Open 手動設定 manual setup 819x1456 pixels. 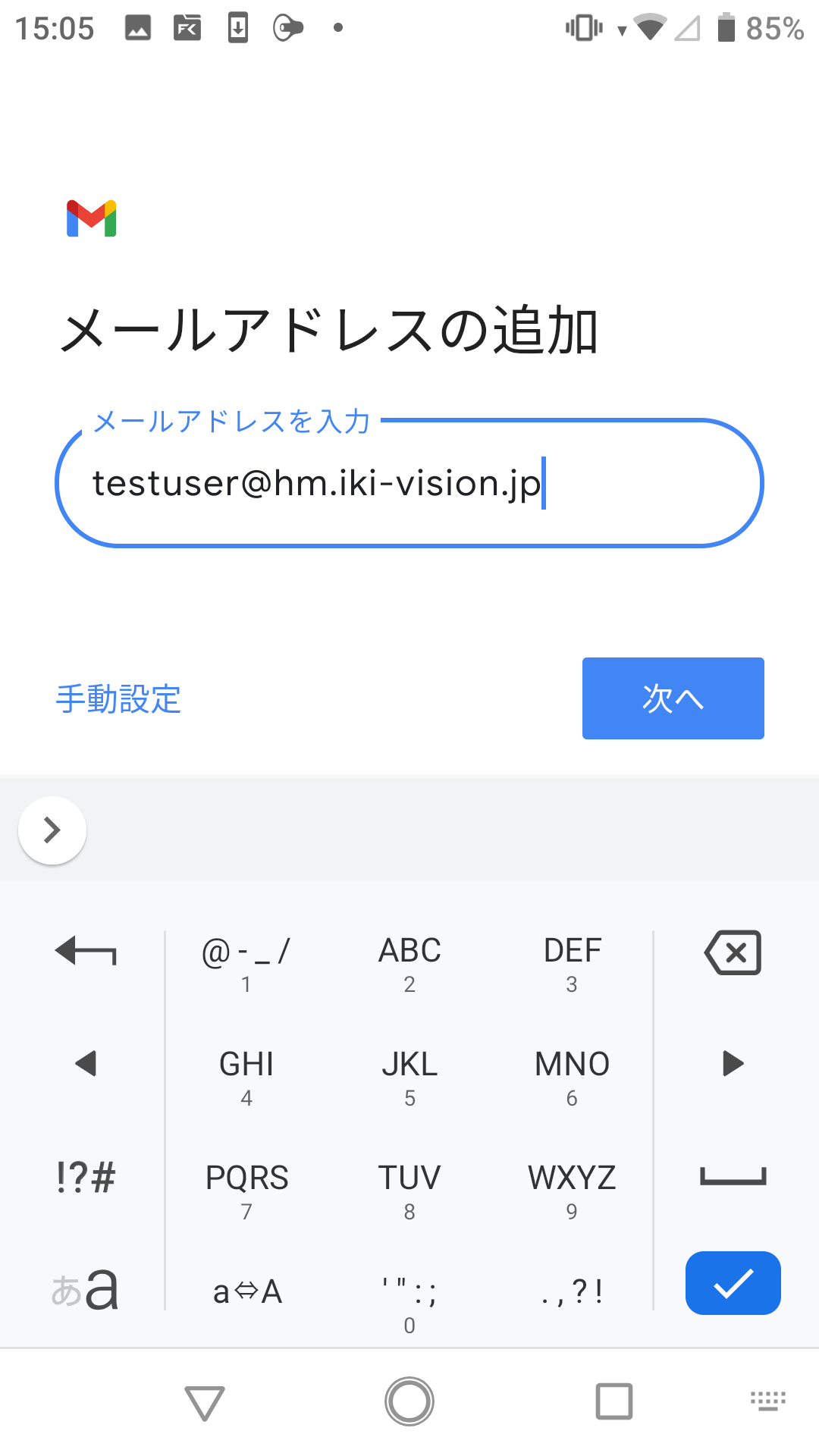(x=118, y=698)
